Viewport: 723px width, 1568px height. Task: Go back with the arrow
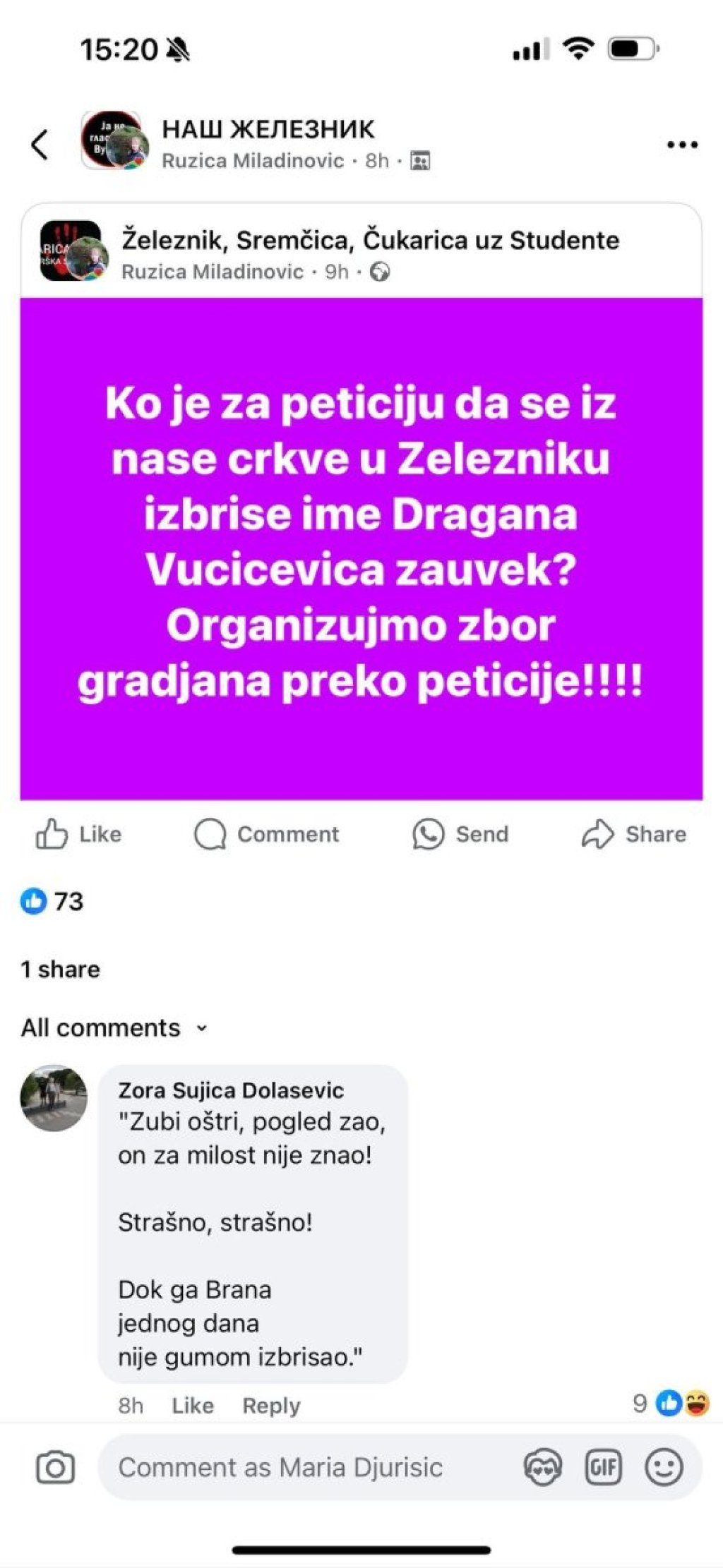40,145
